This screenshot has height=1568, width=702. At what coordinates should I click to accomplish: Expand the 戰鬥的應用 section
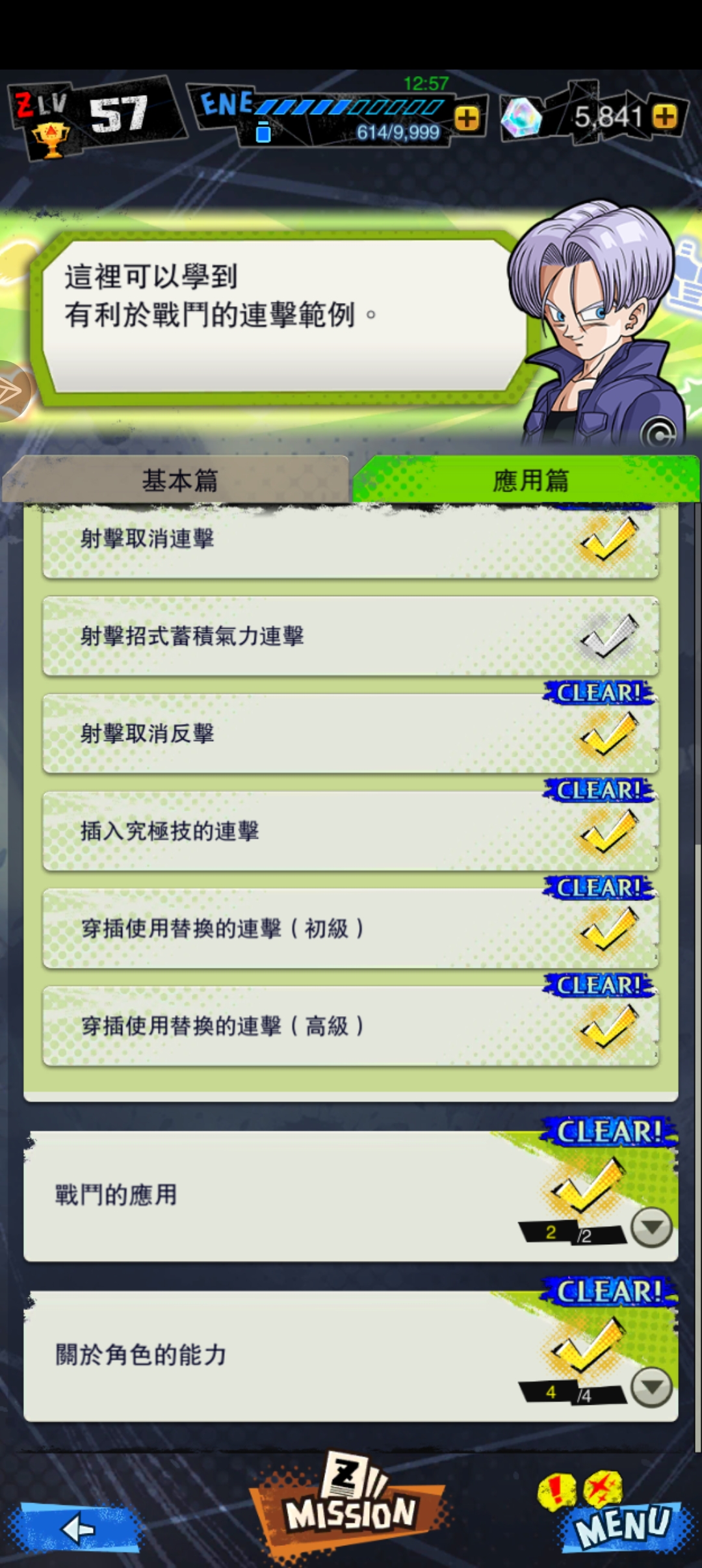pos(651,1227)
